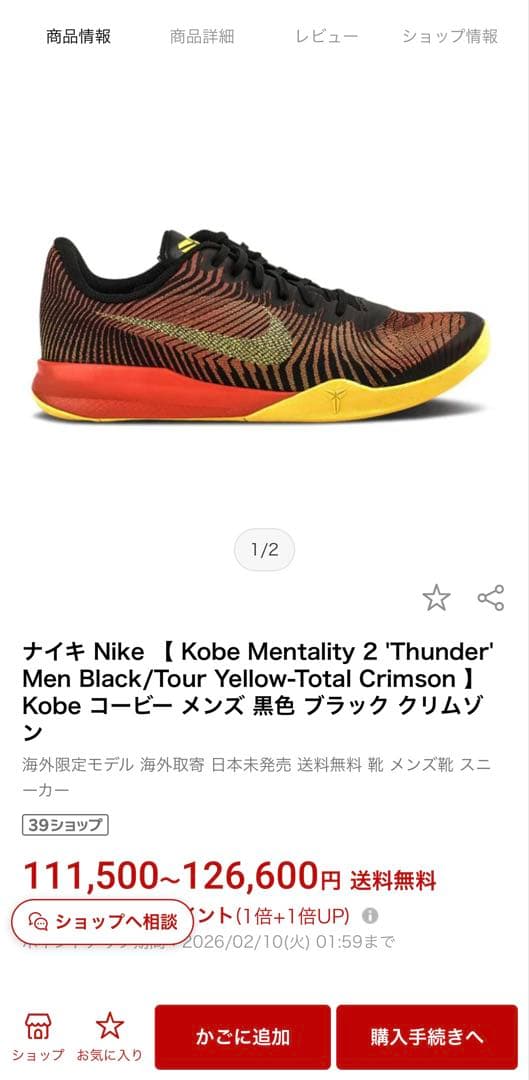Open the Kobe Mentality 2 product image
This screenshot has height=1080, width=529.
(x=264, y=324)
